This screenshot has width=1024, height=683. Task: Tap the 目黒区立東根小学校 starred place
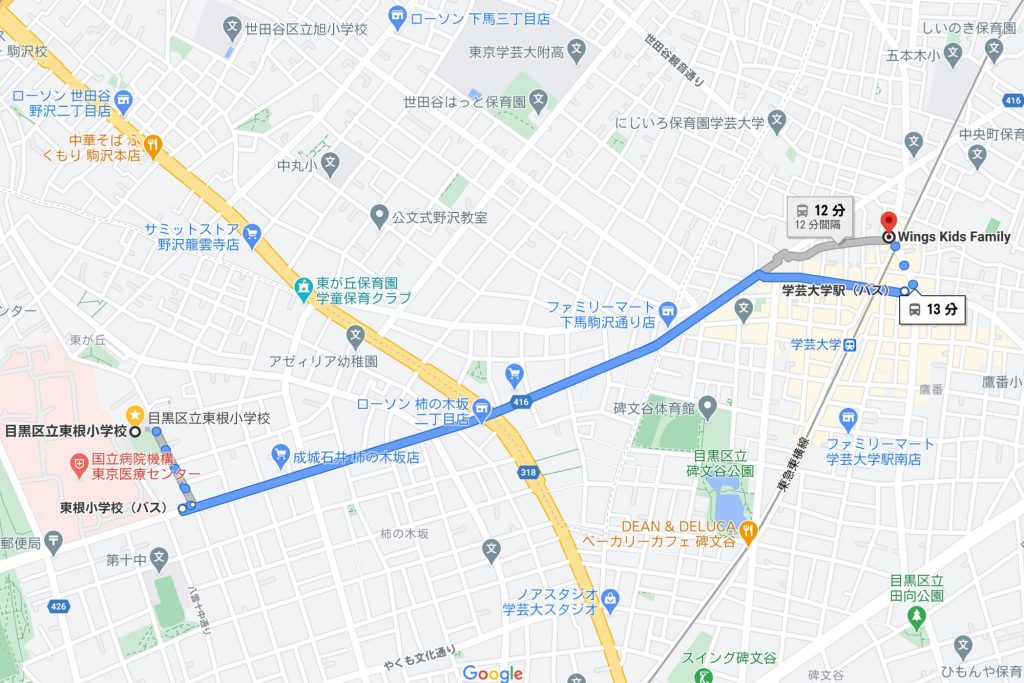tap(135, 414)
